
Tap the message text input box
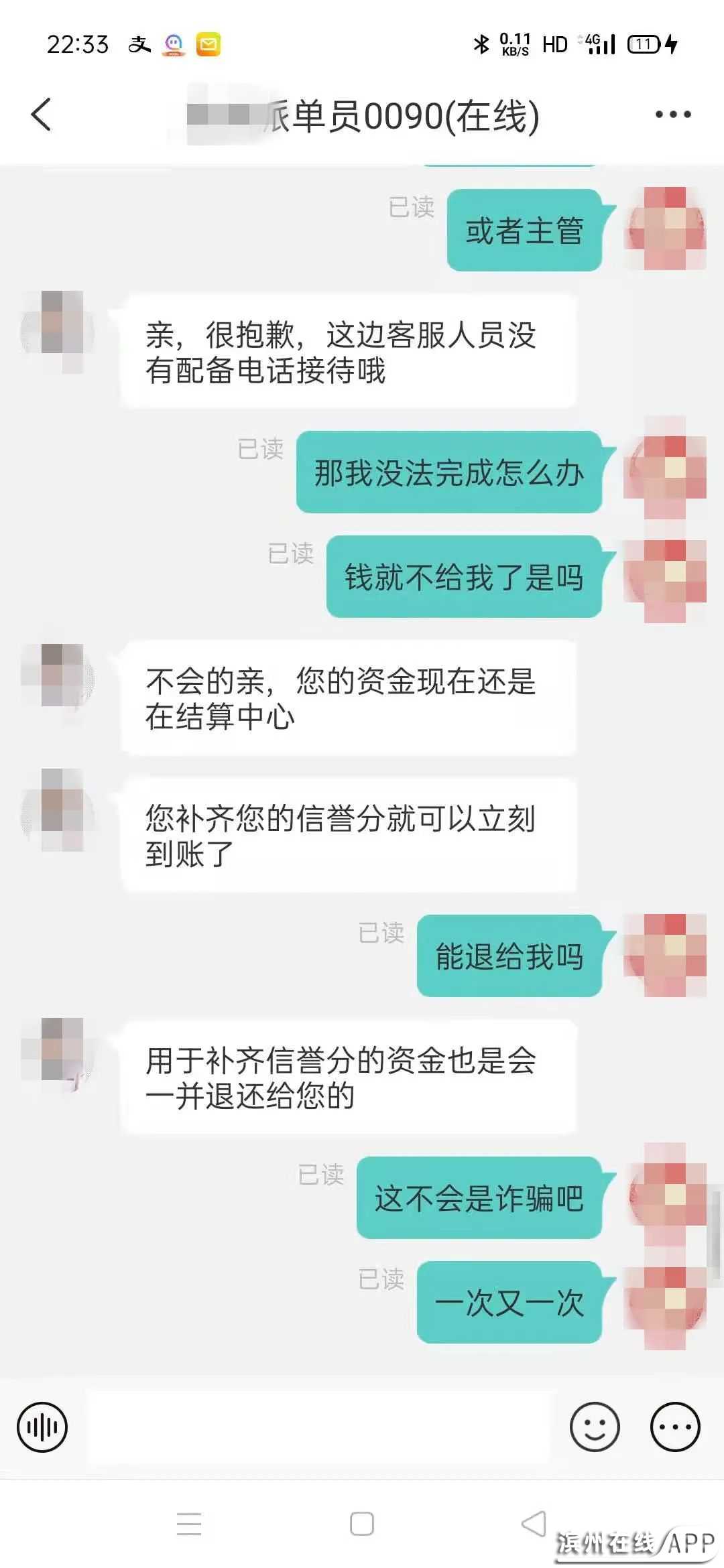pyautogui.click(x=318, y=1427)
